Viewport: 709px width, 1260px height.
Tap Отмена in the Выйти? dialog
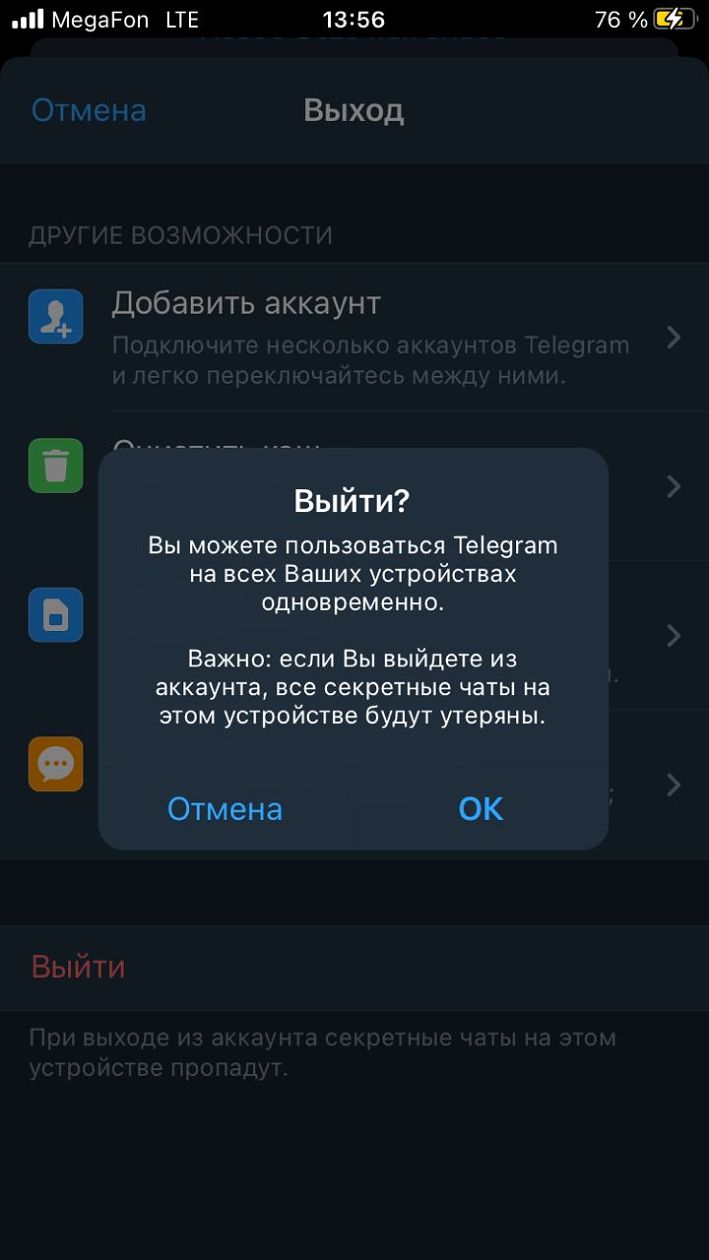click(225, 808)
